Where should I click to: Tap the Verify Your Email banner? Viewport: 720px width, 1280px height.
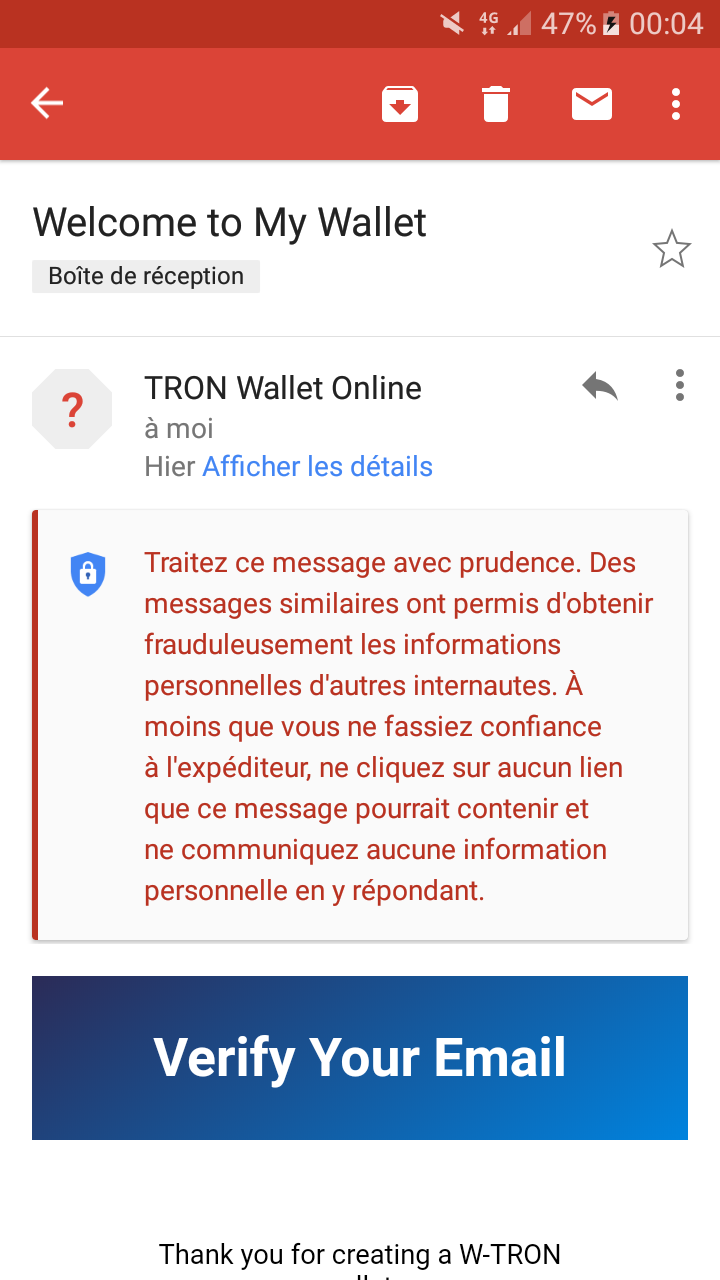click(360, 1058)
